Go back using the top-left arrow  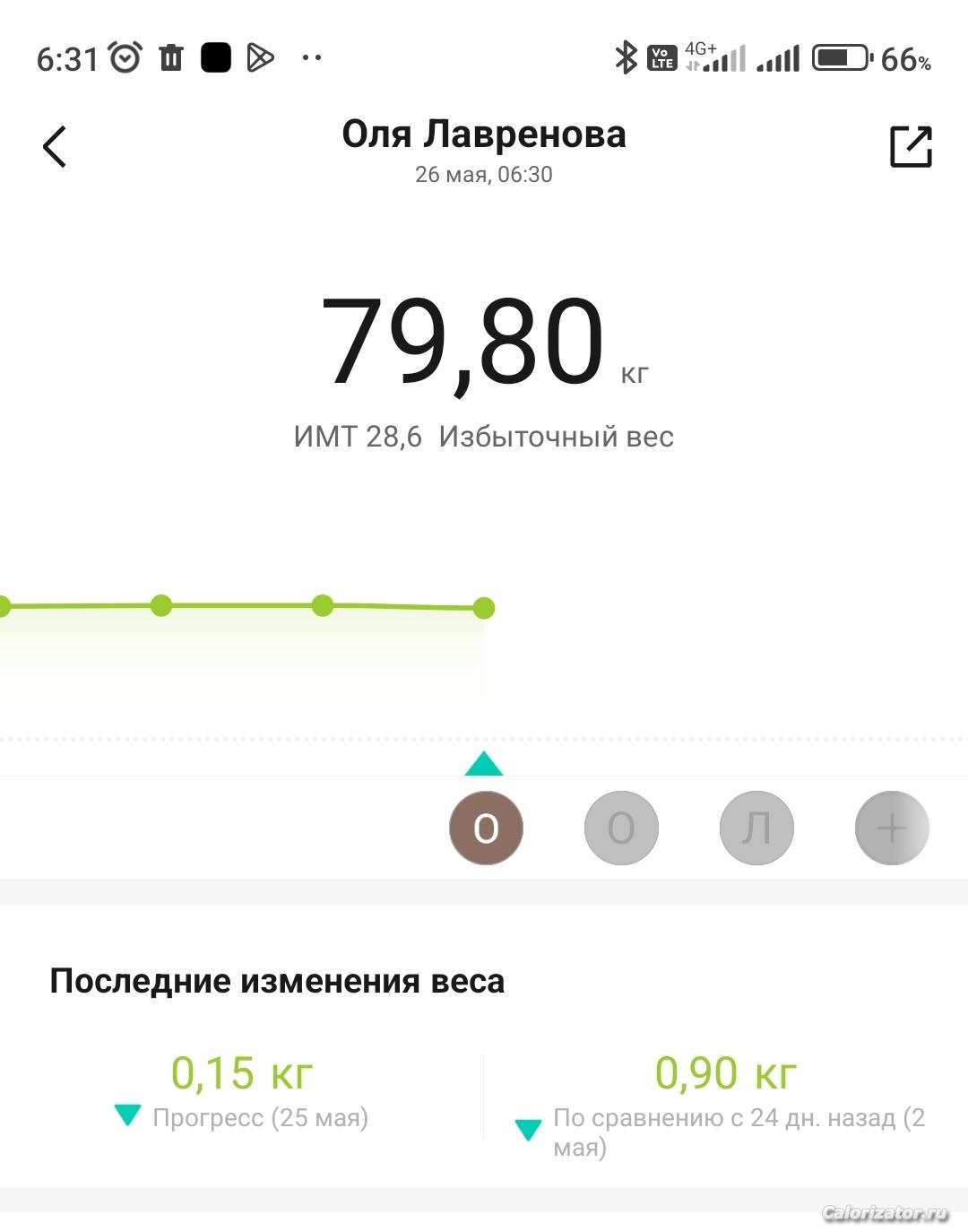coord(55,147)
